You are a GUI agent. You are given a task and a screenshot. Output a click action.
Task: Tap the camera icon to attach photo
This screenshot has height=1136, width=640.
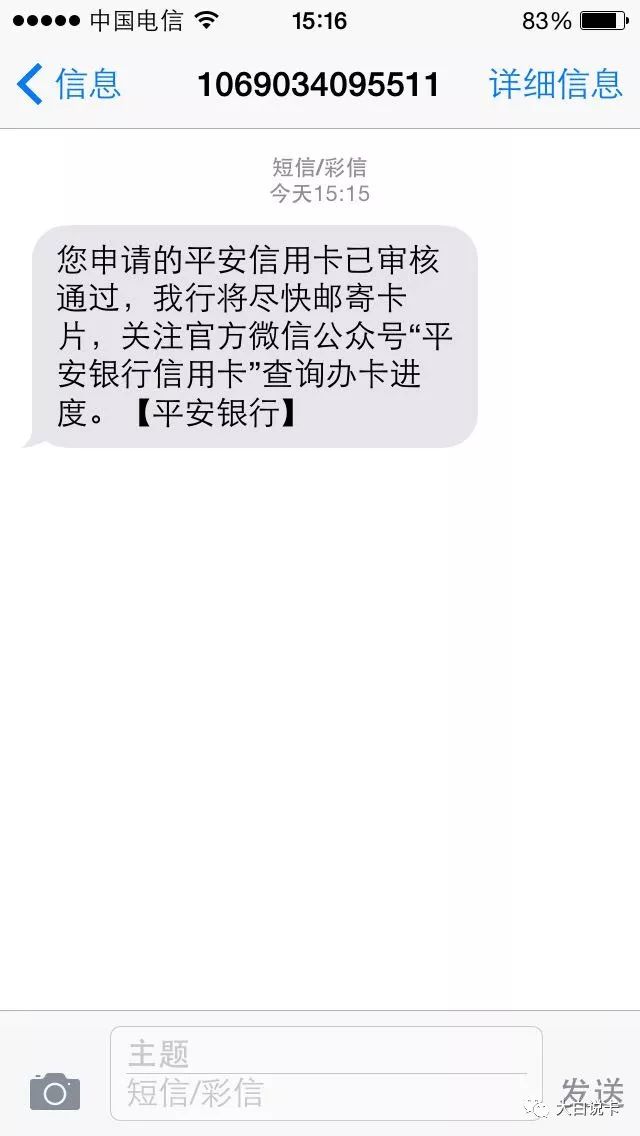click(x=54, y=1091)
